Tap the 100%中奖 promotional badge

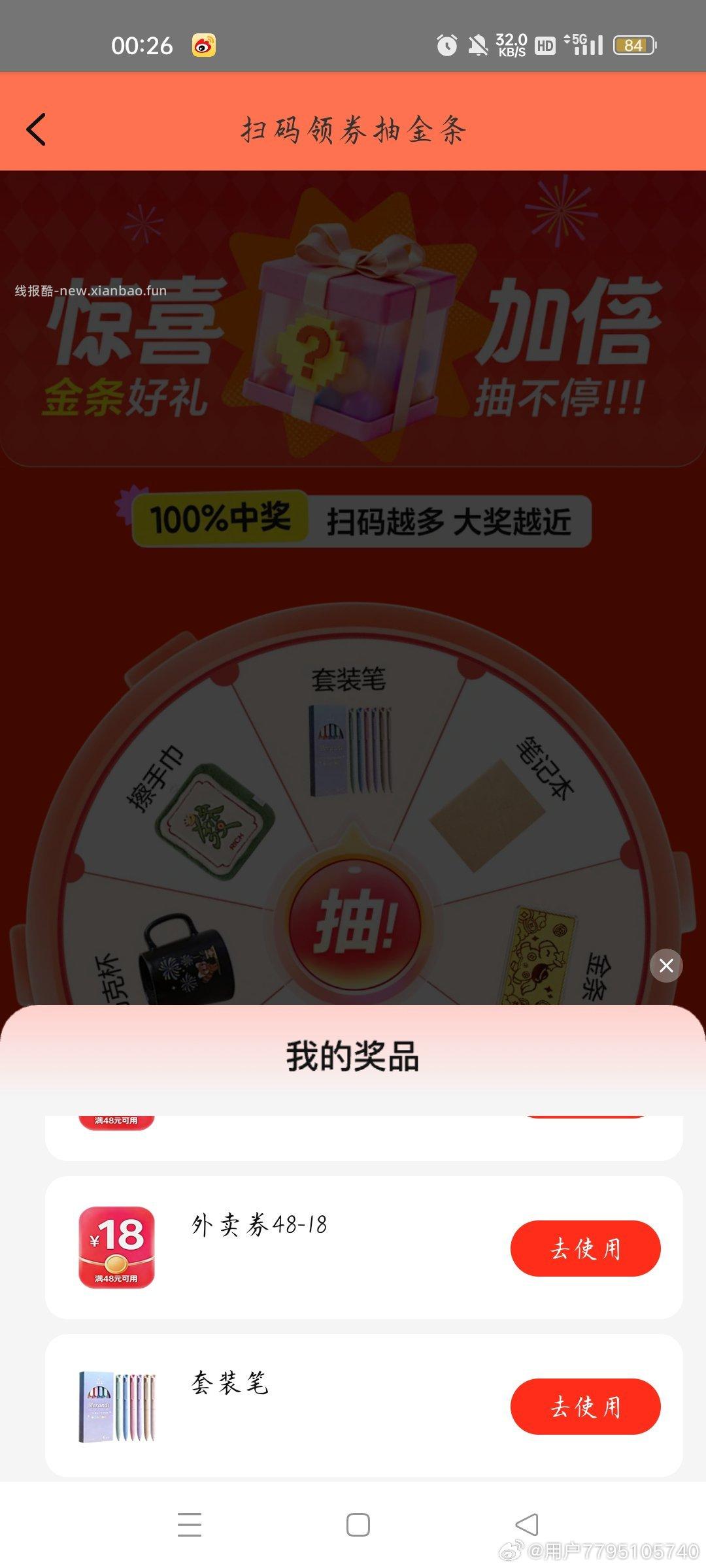pos(222,517)
